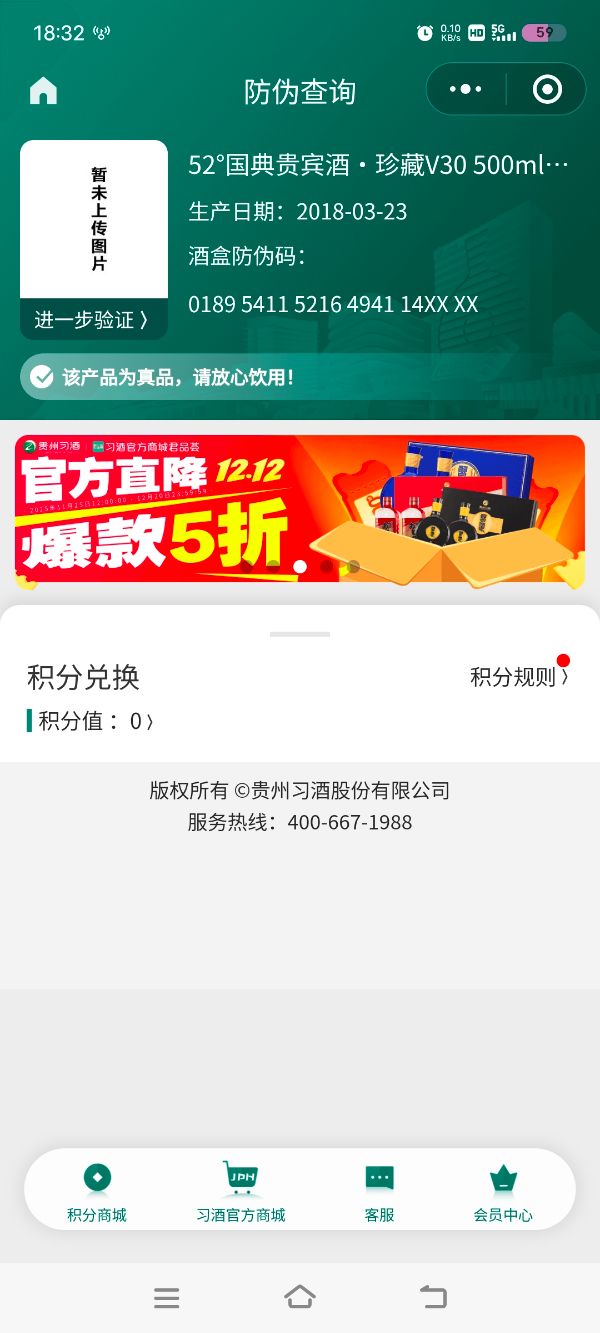Open 习酒官方商城 store tab

coord(240,1192)
